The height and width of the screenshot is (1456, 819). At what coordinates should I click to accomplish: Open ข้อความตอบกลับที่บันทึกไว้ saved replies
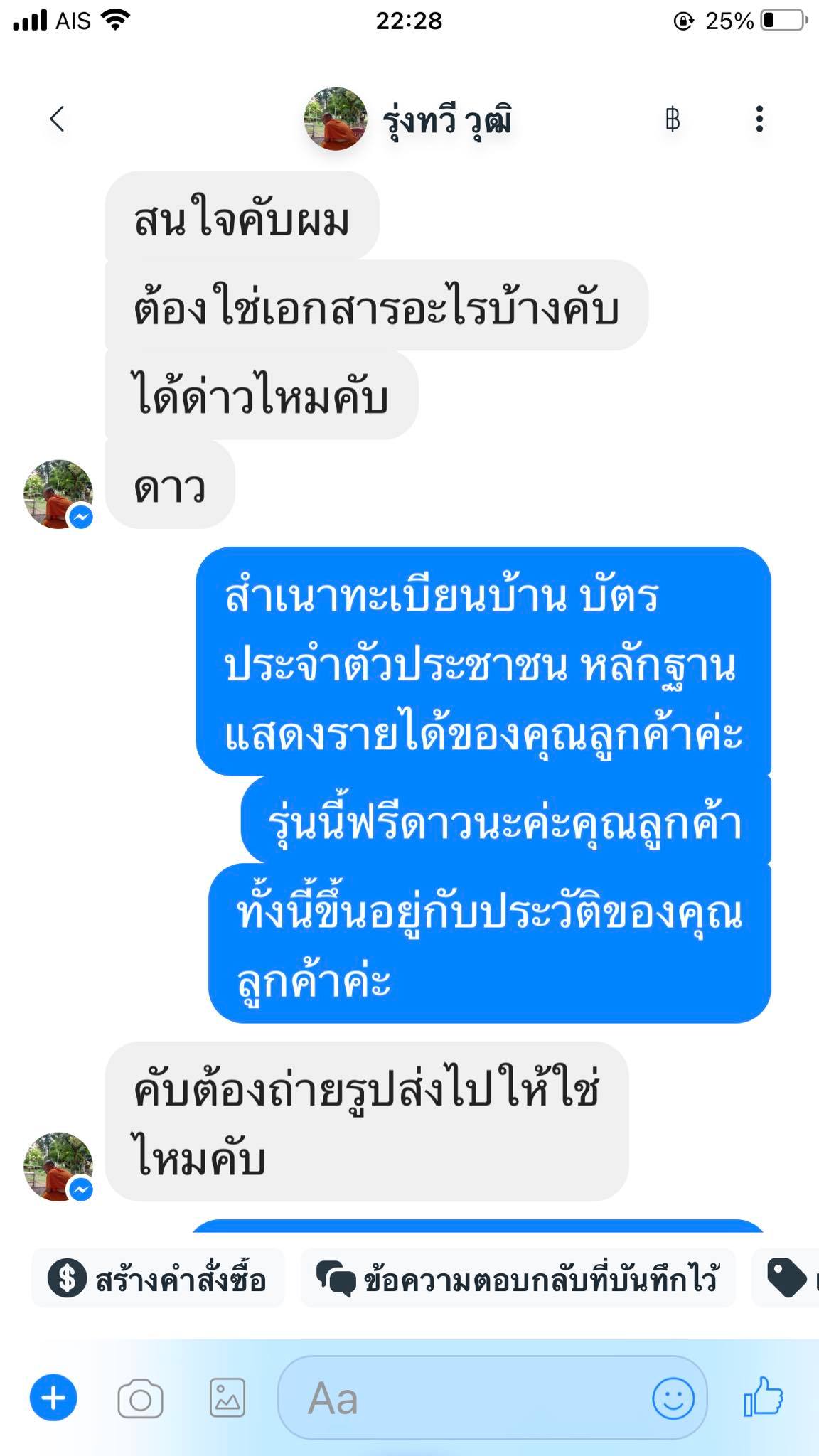518,1278
